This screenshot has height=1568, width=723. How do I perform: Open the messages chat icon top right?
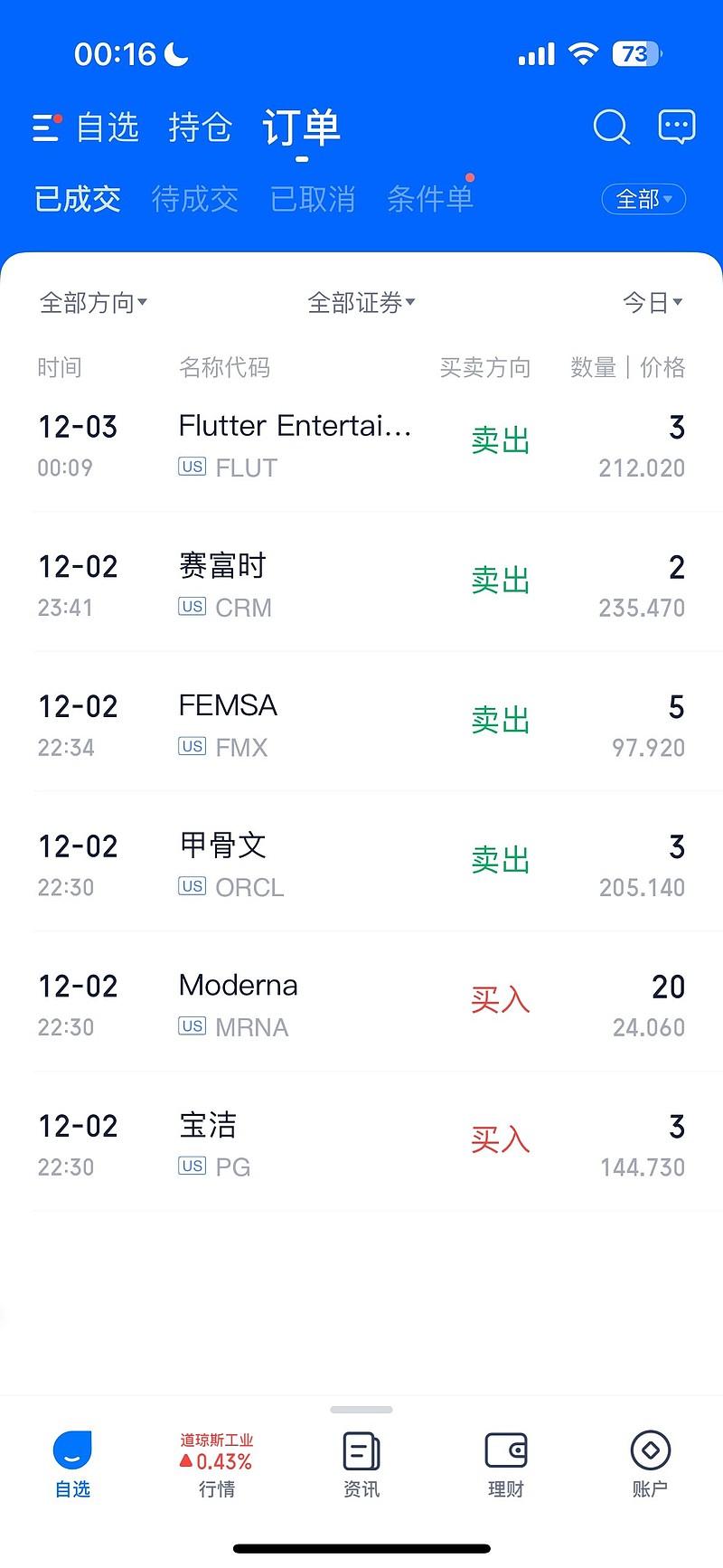(676, 127)
